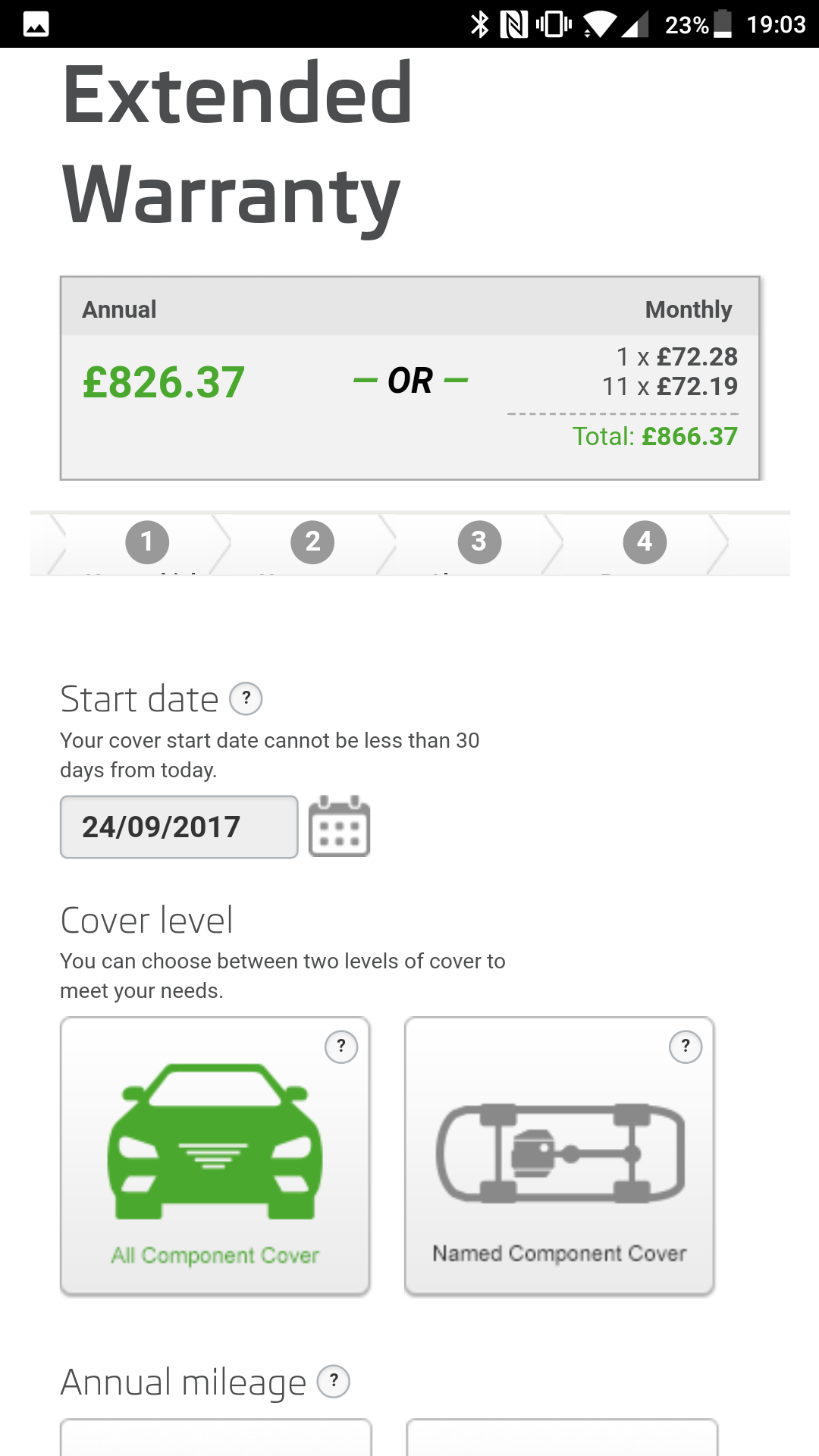Screen dimensions: 819x1456
Task: Switch to the Monthly pricing tab
Action: (x=688, y=309)
